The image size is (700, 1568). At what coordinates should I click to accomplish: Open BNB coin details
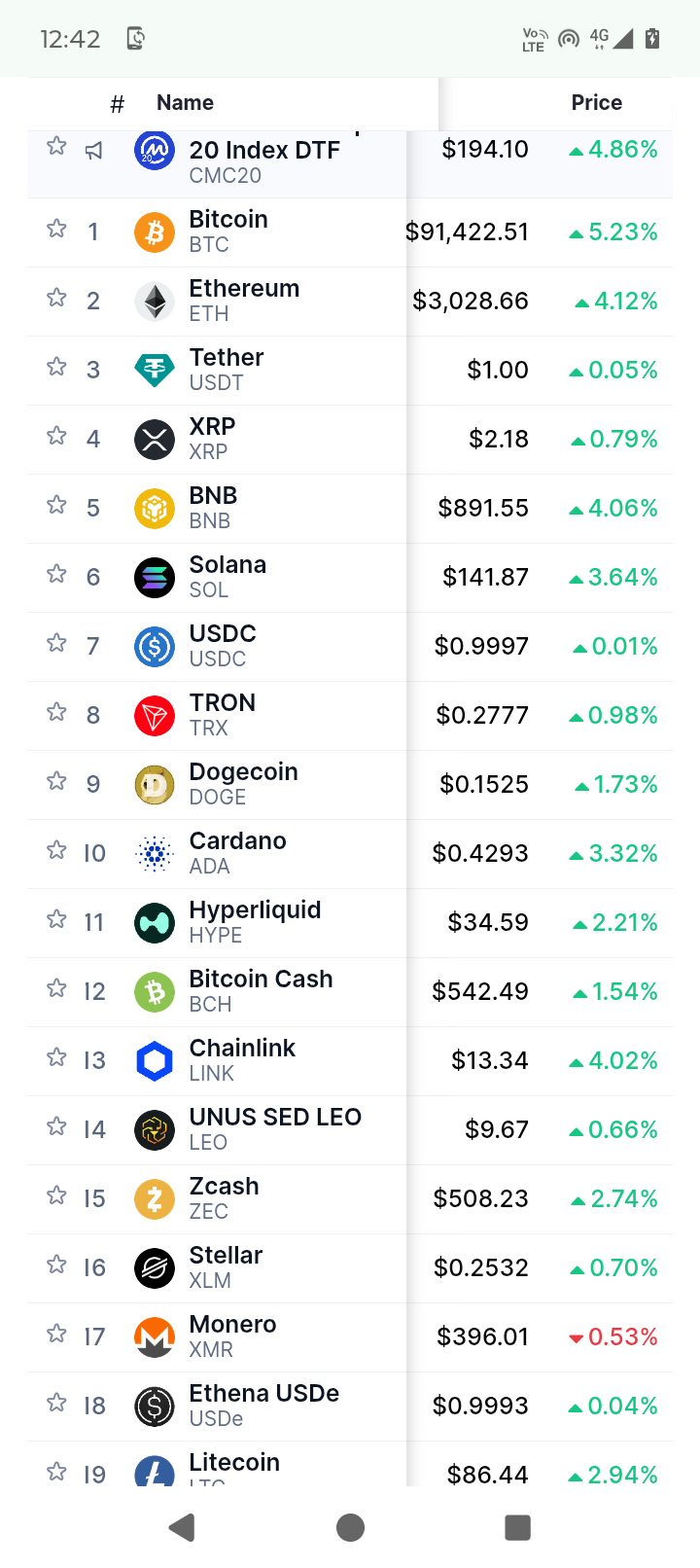point(350,509)
